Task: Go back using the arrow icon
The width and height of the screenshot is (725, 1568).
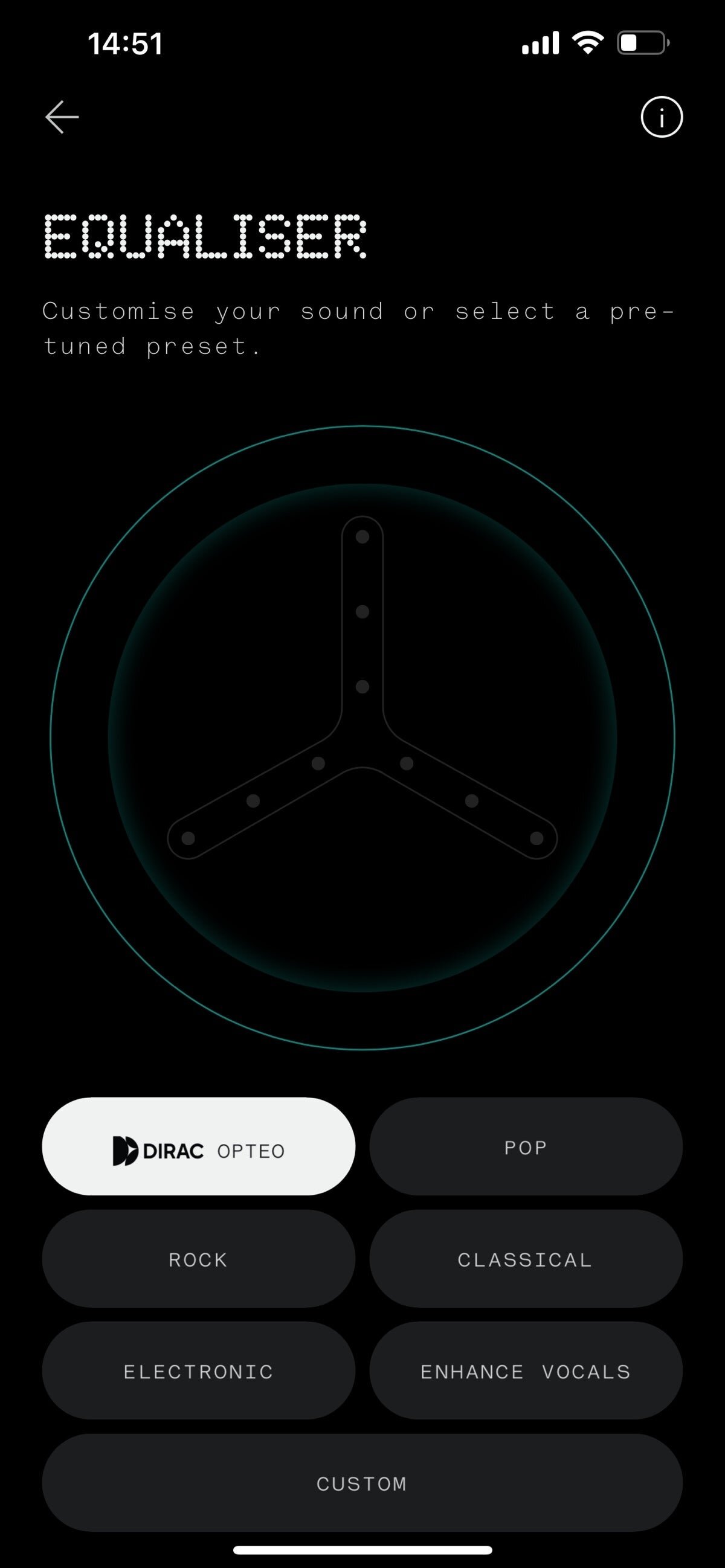Action: coord(62,117)
